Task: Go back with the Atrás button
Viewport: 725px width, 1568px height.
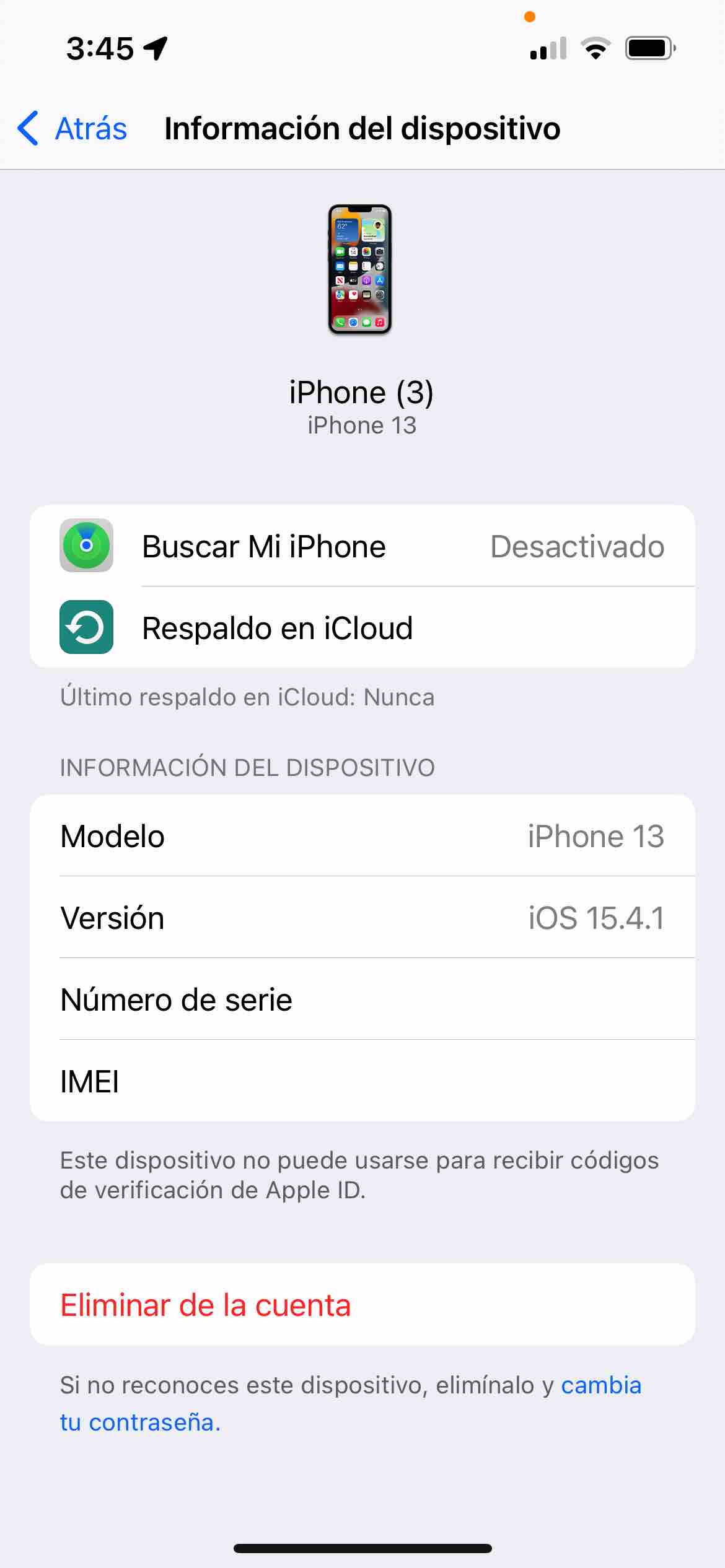Action: tap(73, 129)
